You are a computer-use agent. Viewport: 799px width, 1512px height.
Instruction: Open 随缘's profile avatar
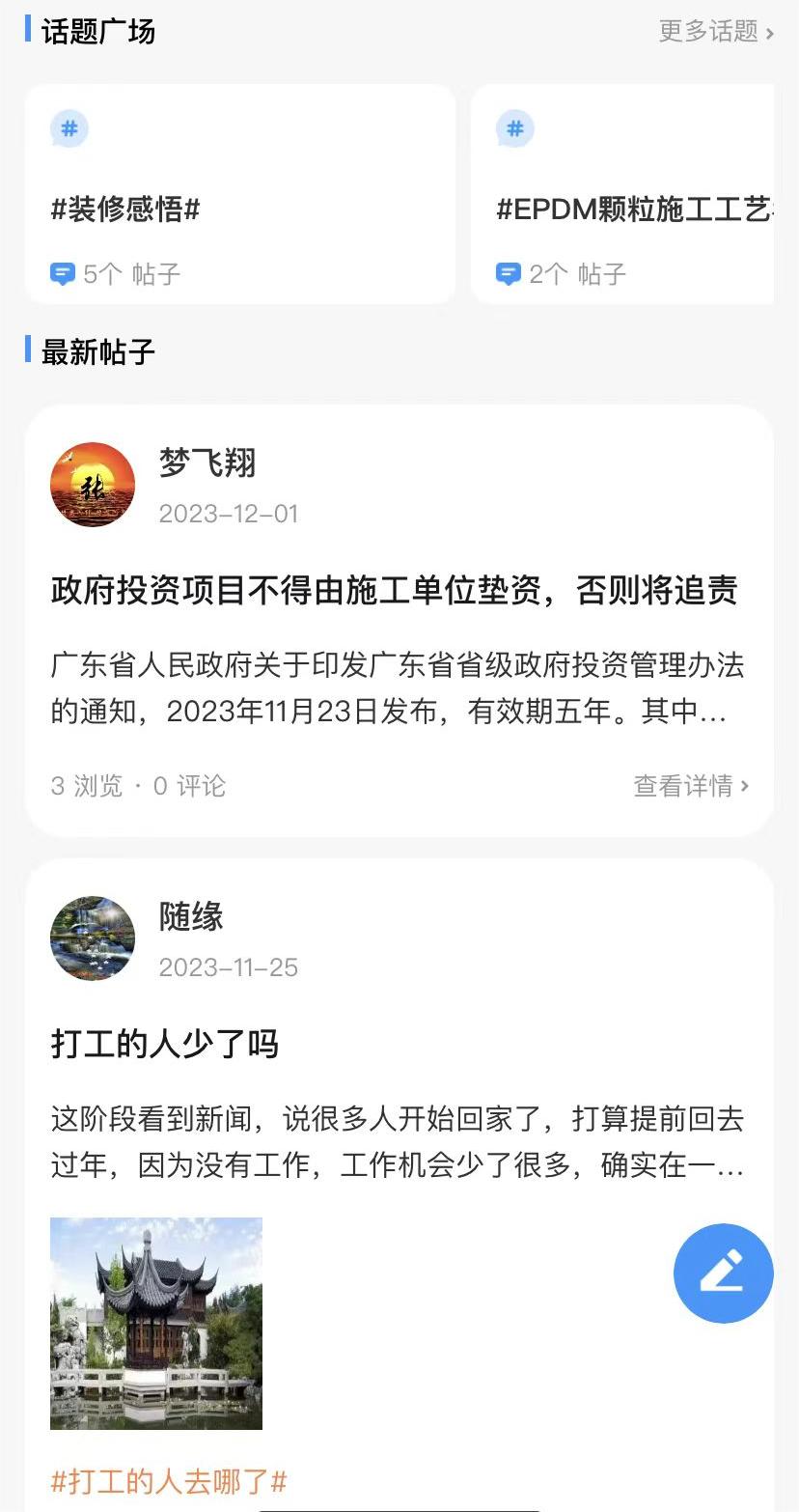92,938
